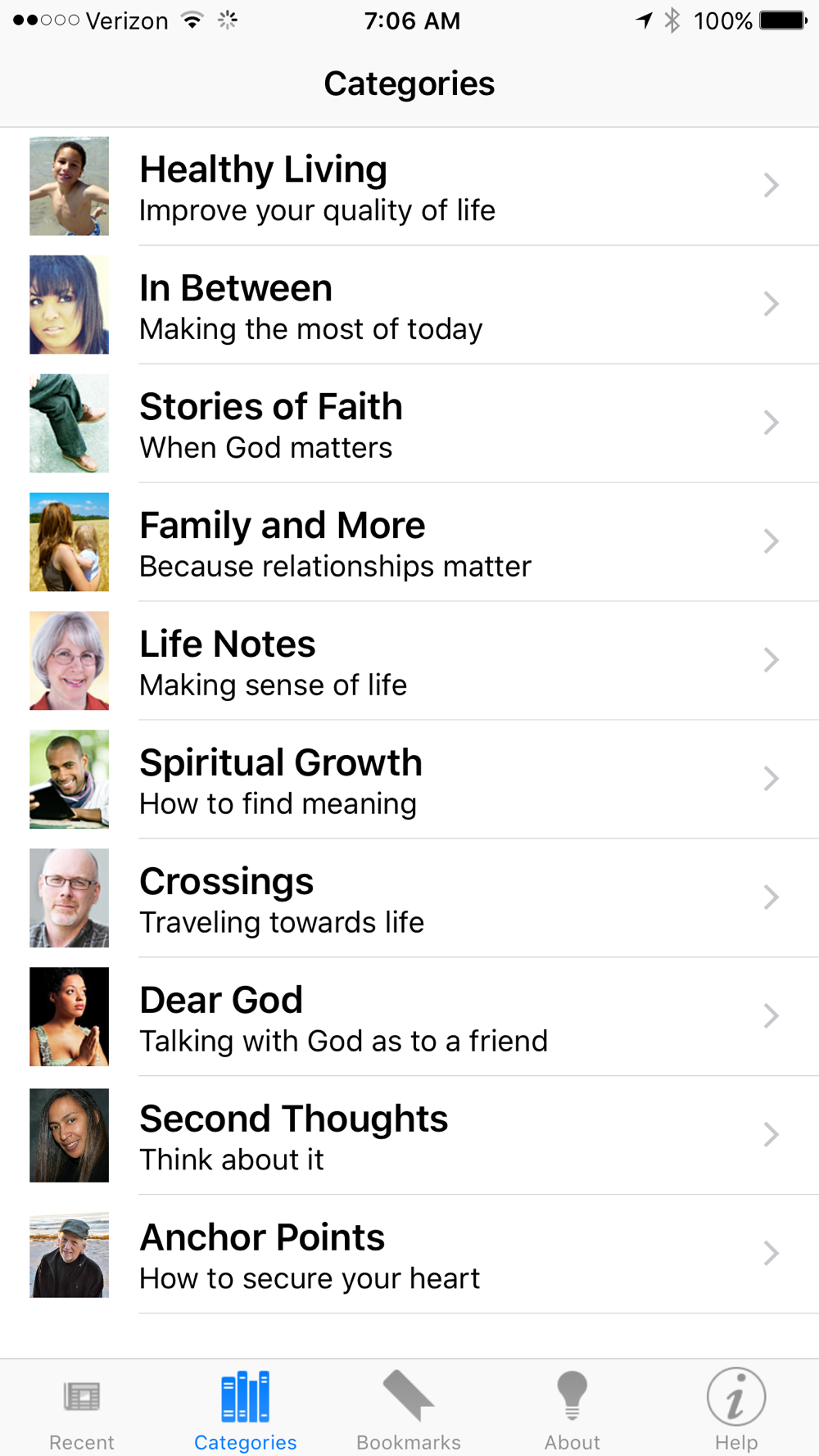Go to the Crossings category
The image size is (819, 1456).
409,898
